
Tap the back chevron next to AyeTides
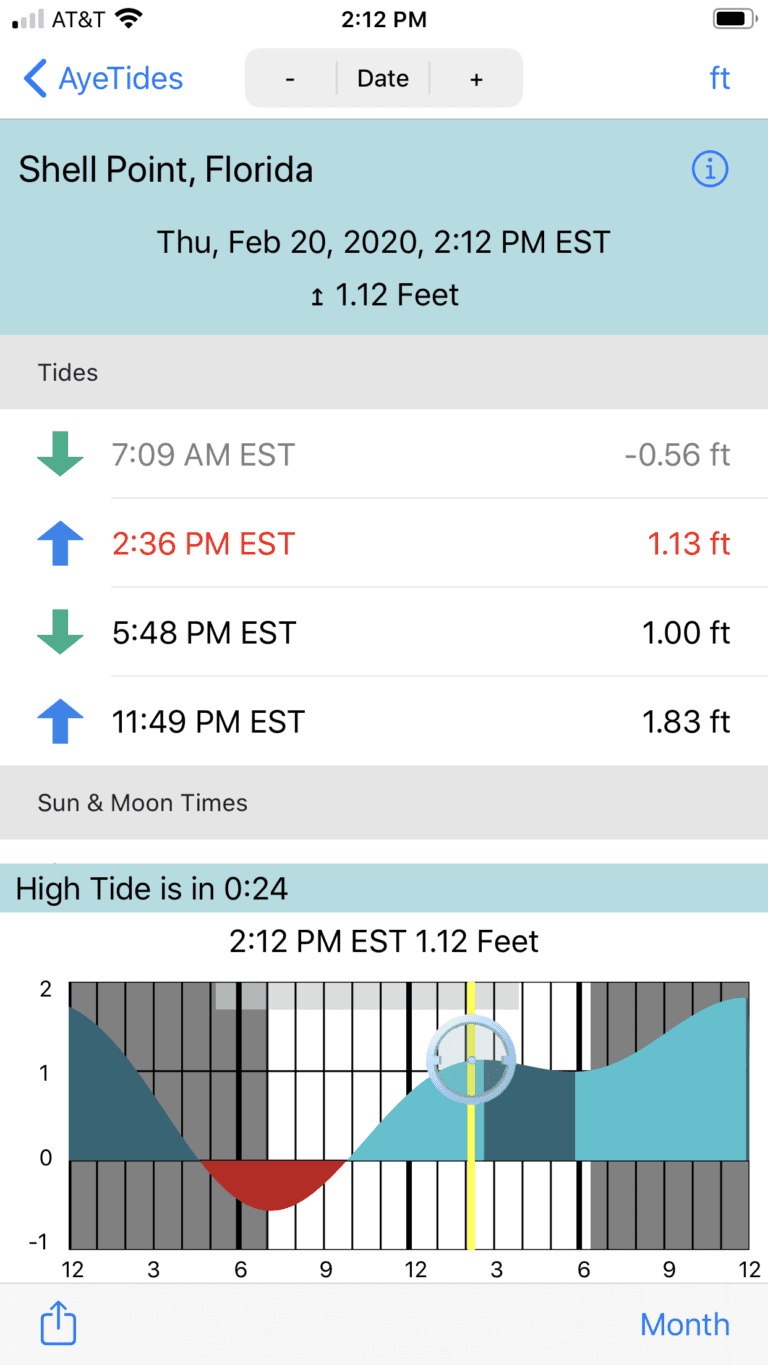tap(33, 77)
